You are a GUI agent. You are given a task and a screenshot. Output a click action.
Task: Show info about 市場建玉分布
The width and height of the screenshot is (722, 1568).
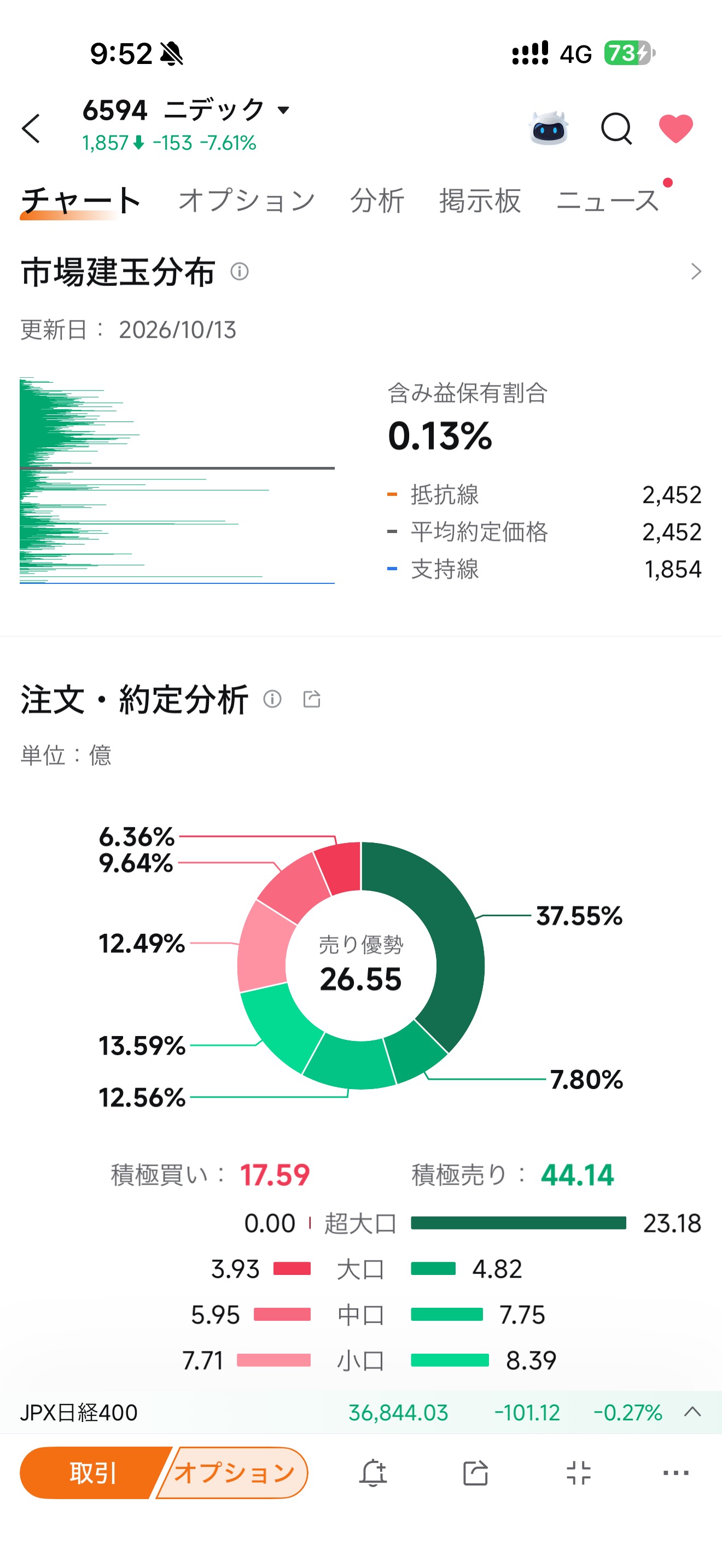pyautogui.click(x=239, y=272)
